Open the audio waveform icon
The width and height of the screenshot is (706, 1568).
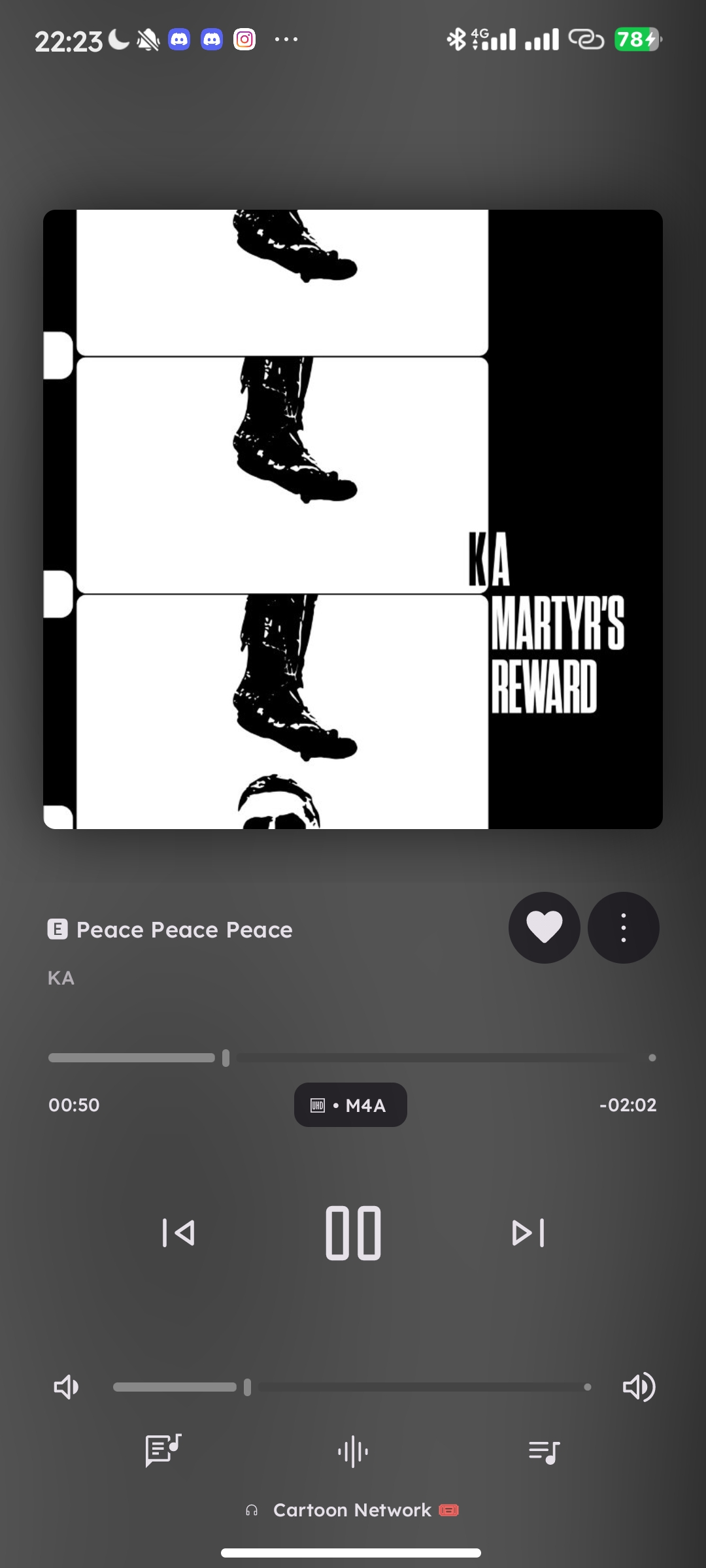[x=353, y=1451]
